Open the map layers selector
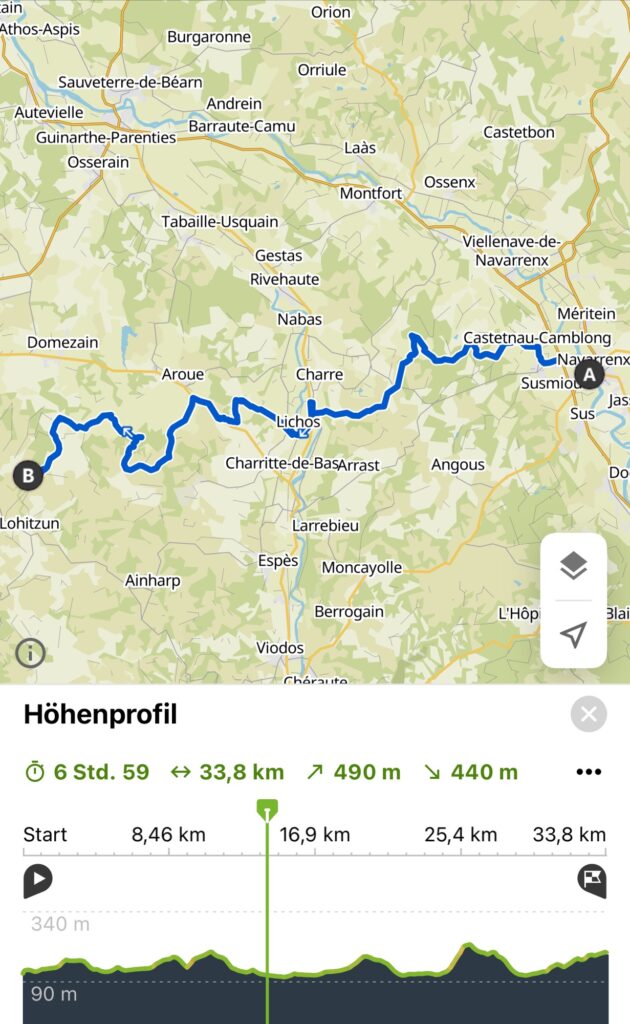This screenshot has height=1024, width=630. tap(573, 566)
